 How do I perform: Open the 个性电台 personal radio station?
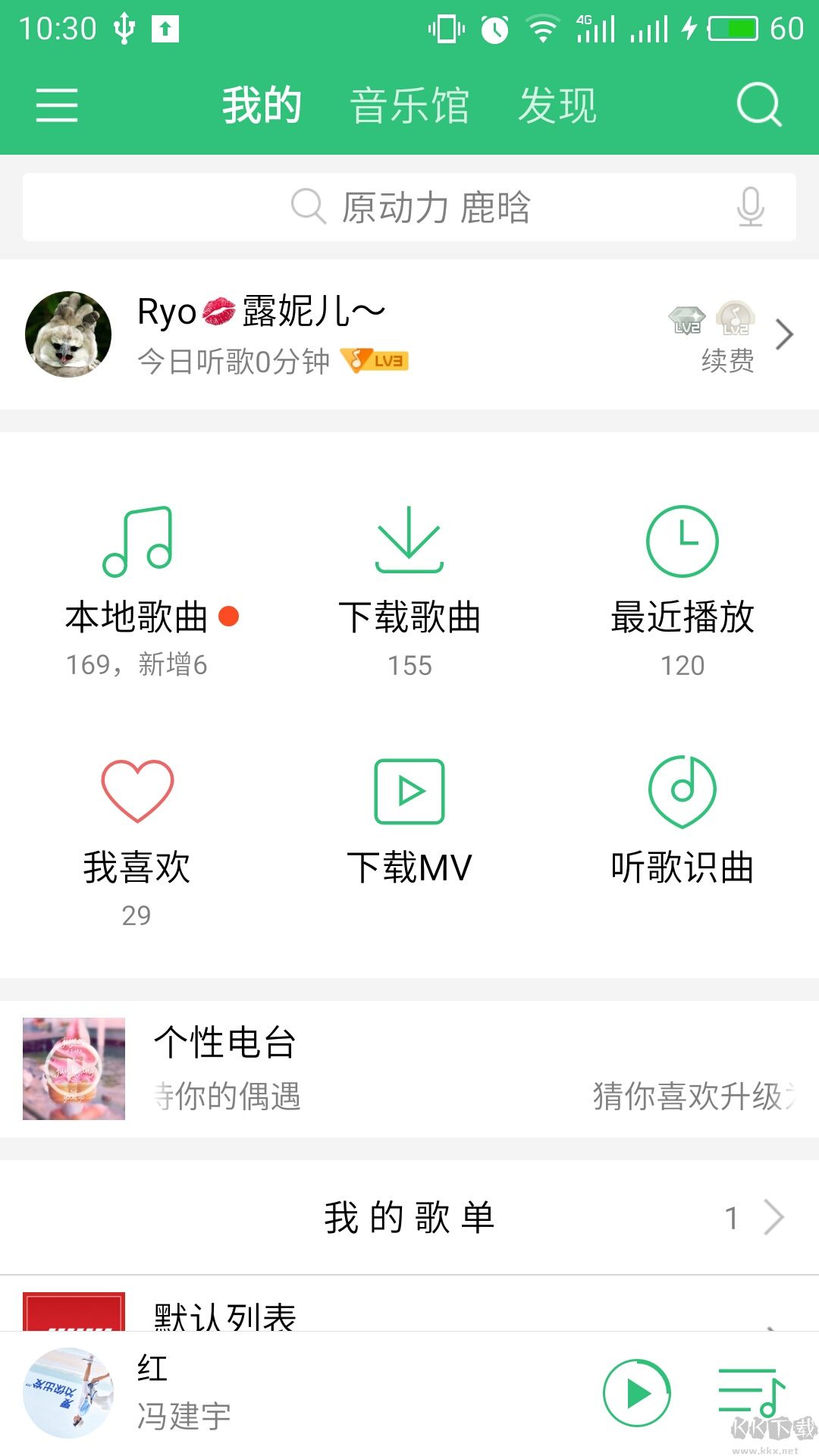[x=224, y=1041]
